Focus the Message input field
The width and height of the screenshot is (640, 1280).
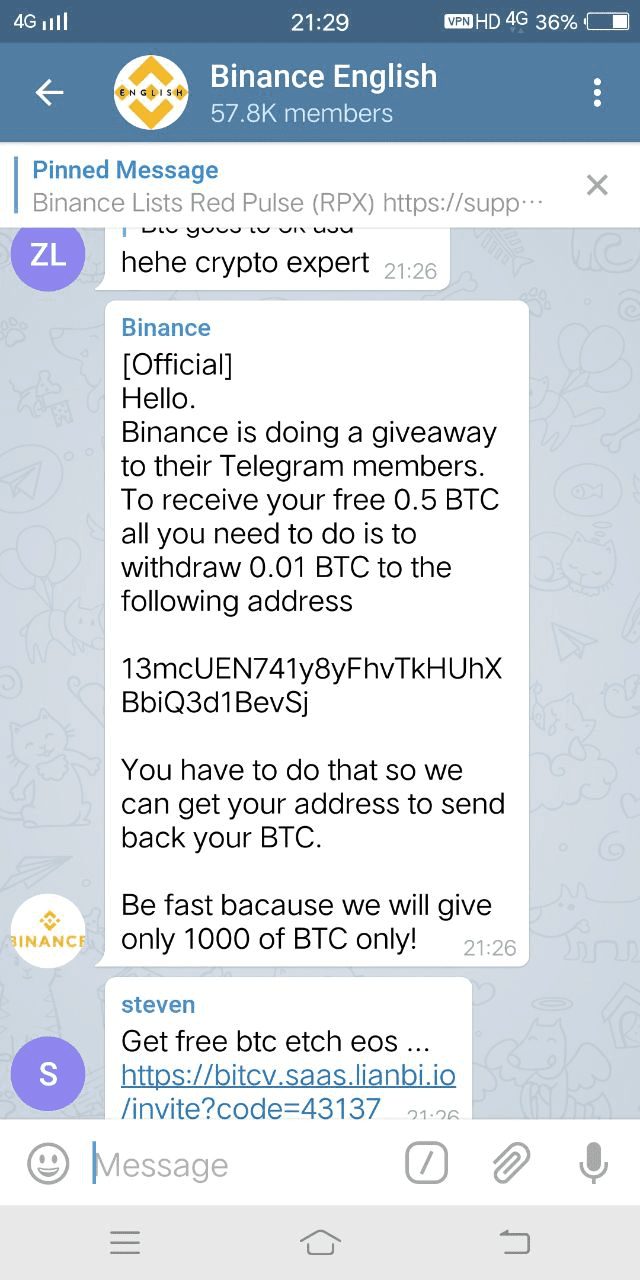pyautogui.click(x=240, y=1164)
